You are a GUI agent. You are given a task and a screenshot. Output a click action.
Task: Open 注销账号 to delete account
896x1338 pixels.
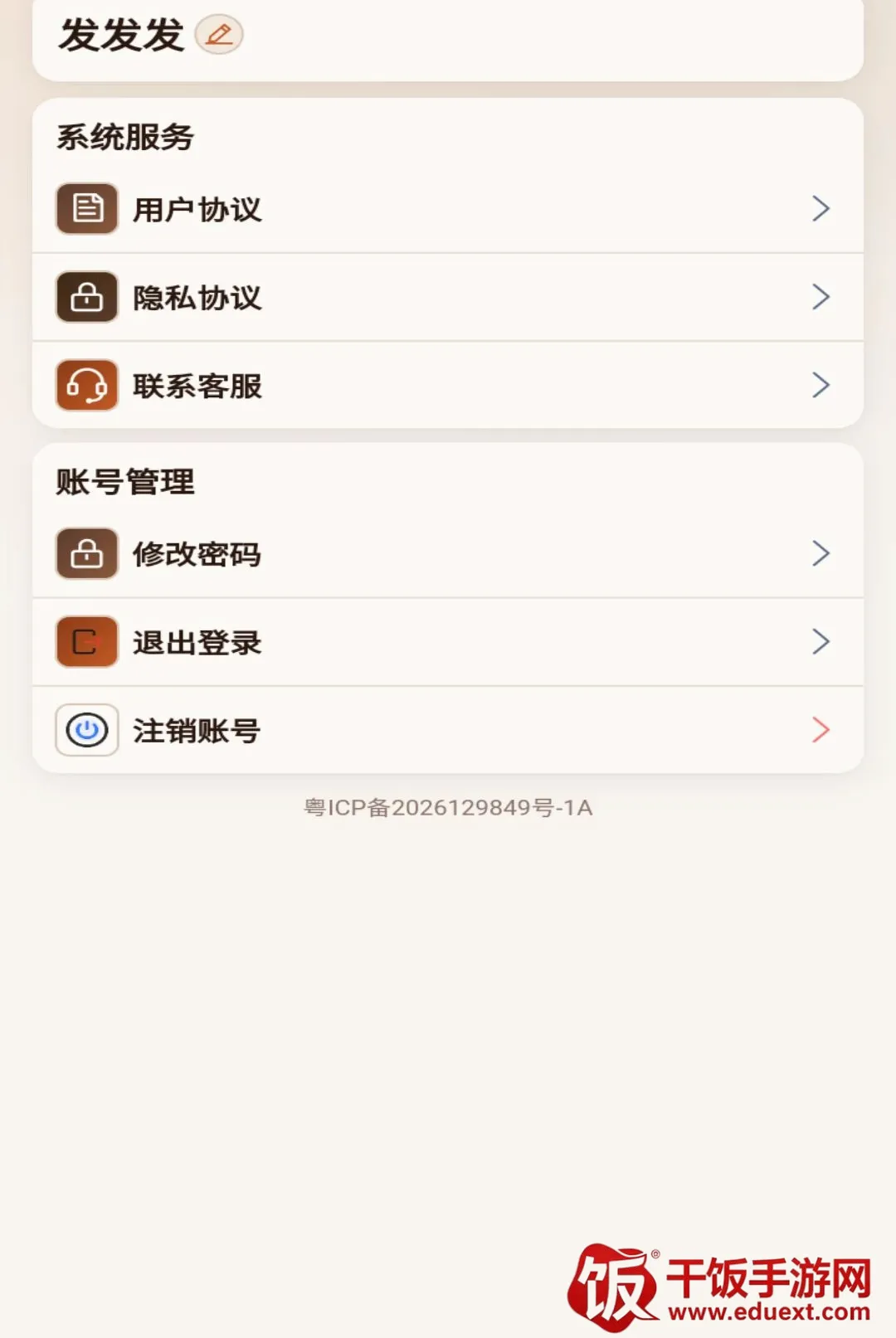coord(448,730)
